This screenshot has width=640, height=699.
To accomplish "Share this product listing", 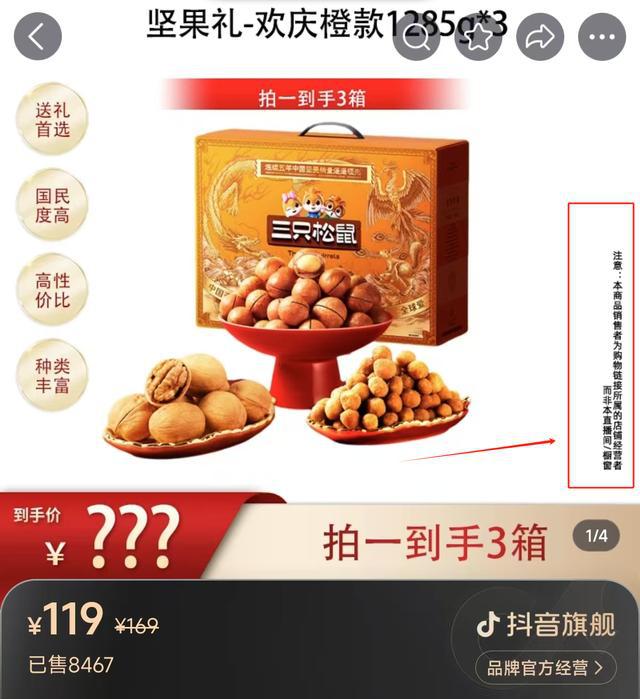I will (540, 38).
